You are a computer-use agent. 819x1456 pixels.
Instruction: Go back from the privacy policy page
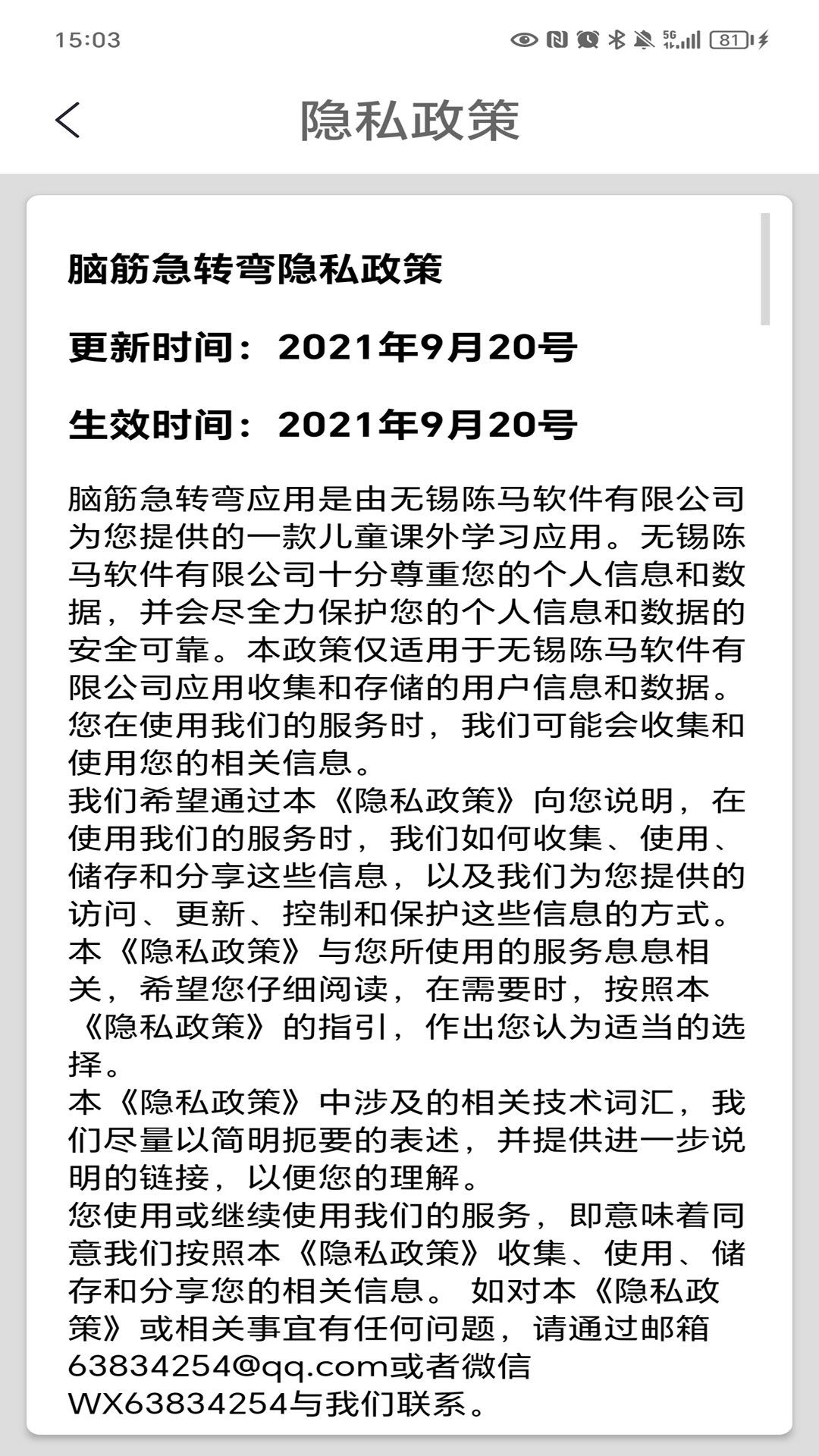pos(67,120)
